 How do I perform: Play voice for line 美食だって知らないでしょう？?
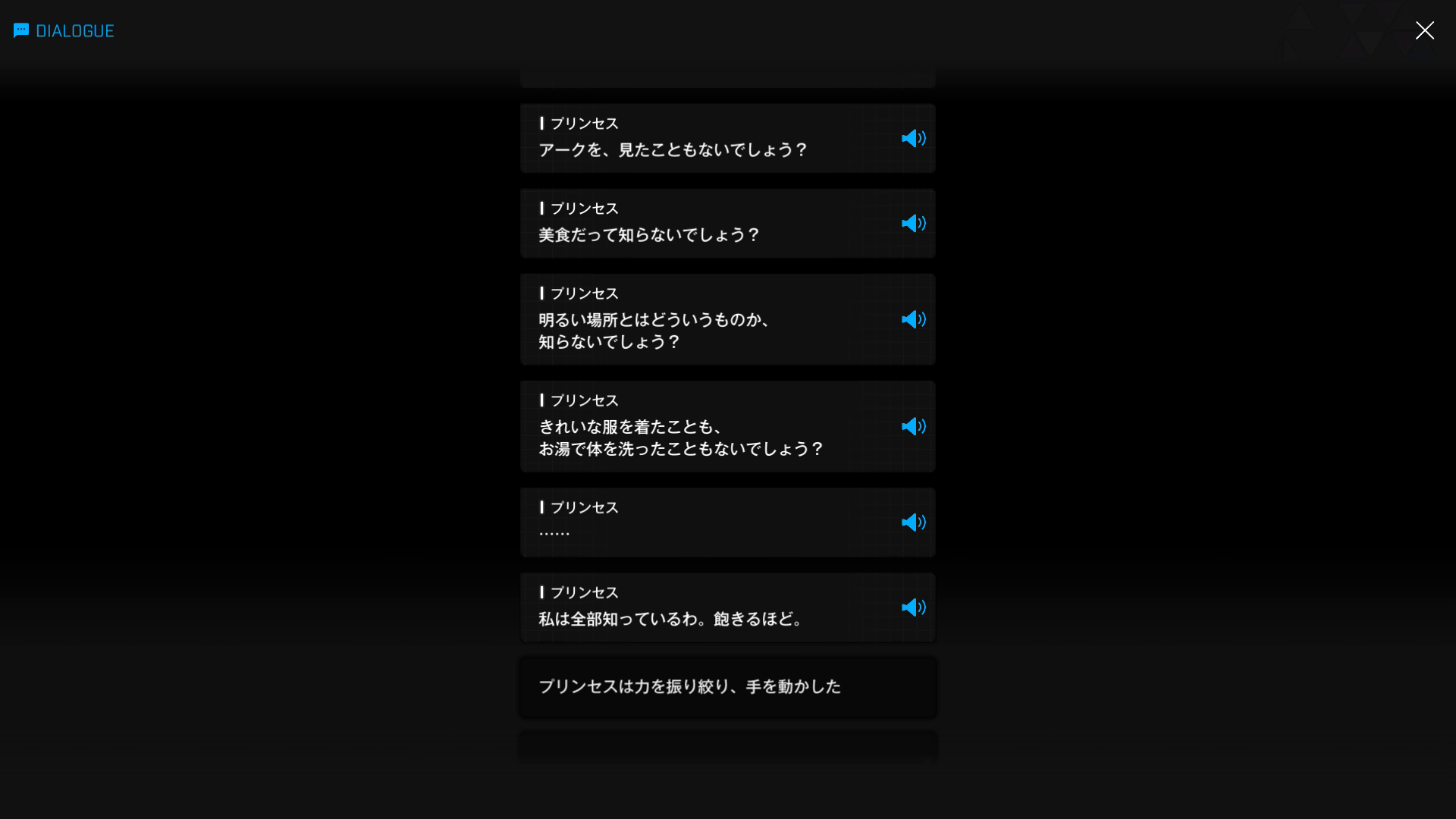point(913,223)
